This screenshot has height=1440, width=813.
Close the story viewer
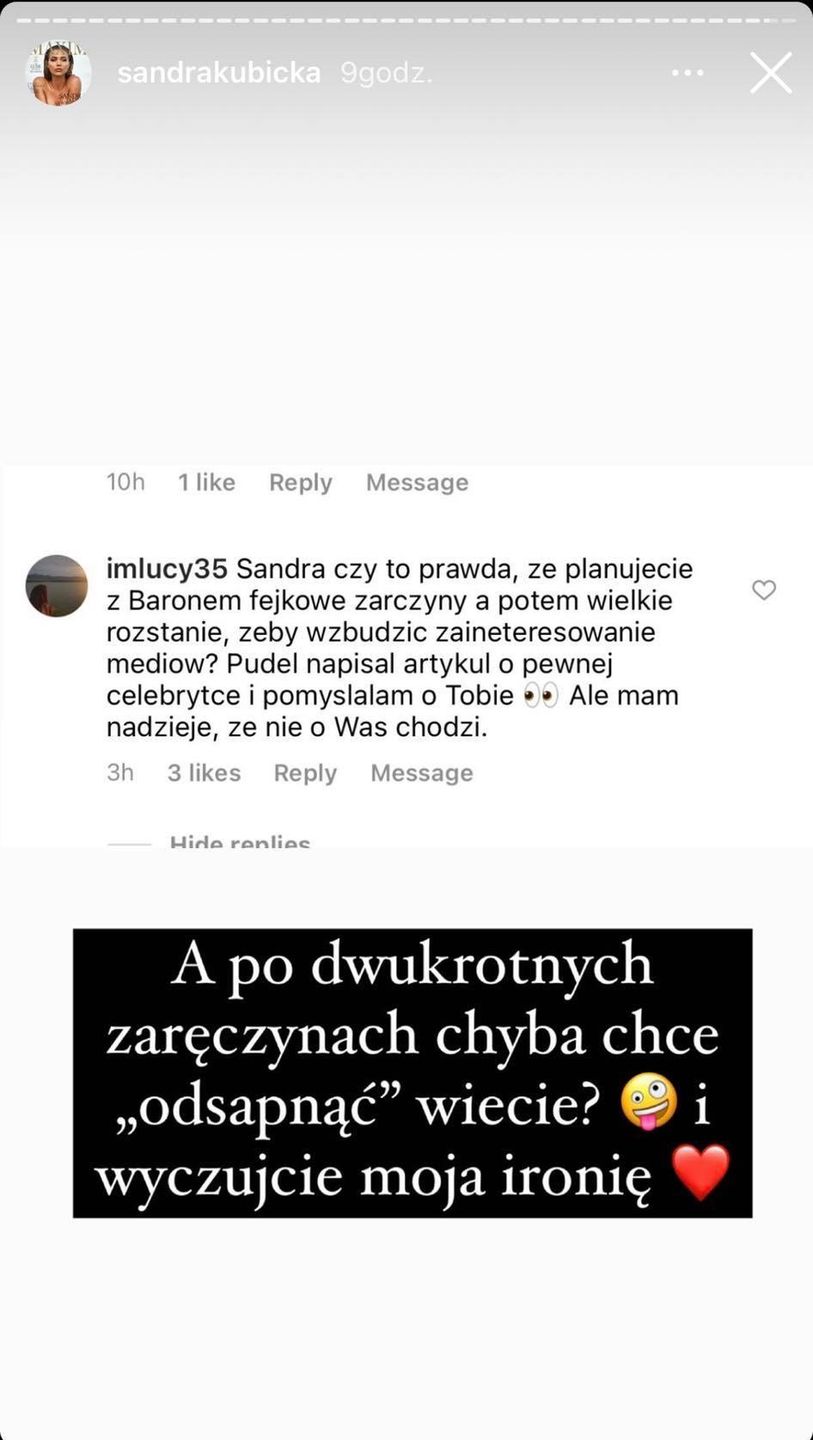tap(771, 73)
